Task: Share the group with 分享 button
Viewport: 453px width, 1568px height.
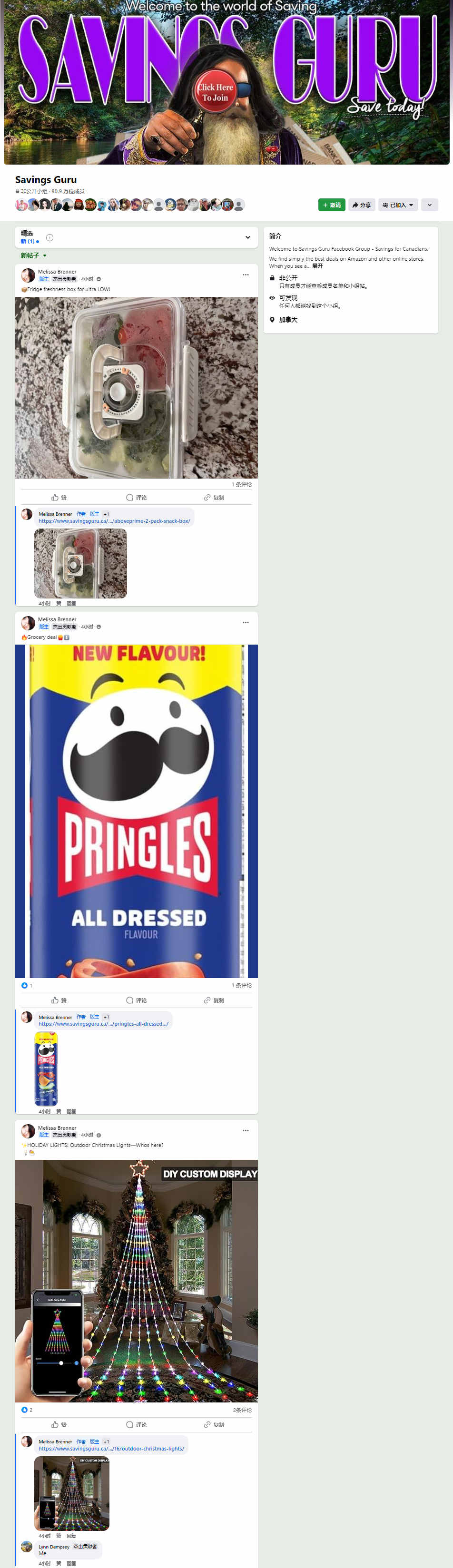Action: (362, 205)
